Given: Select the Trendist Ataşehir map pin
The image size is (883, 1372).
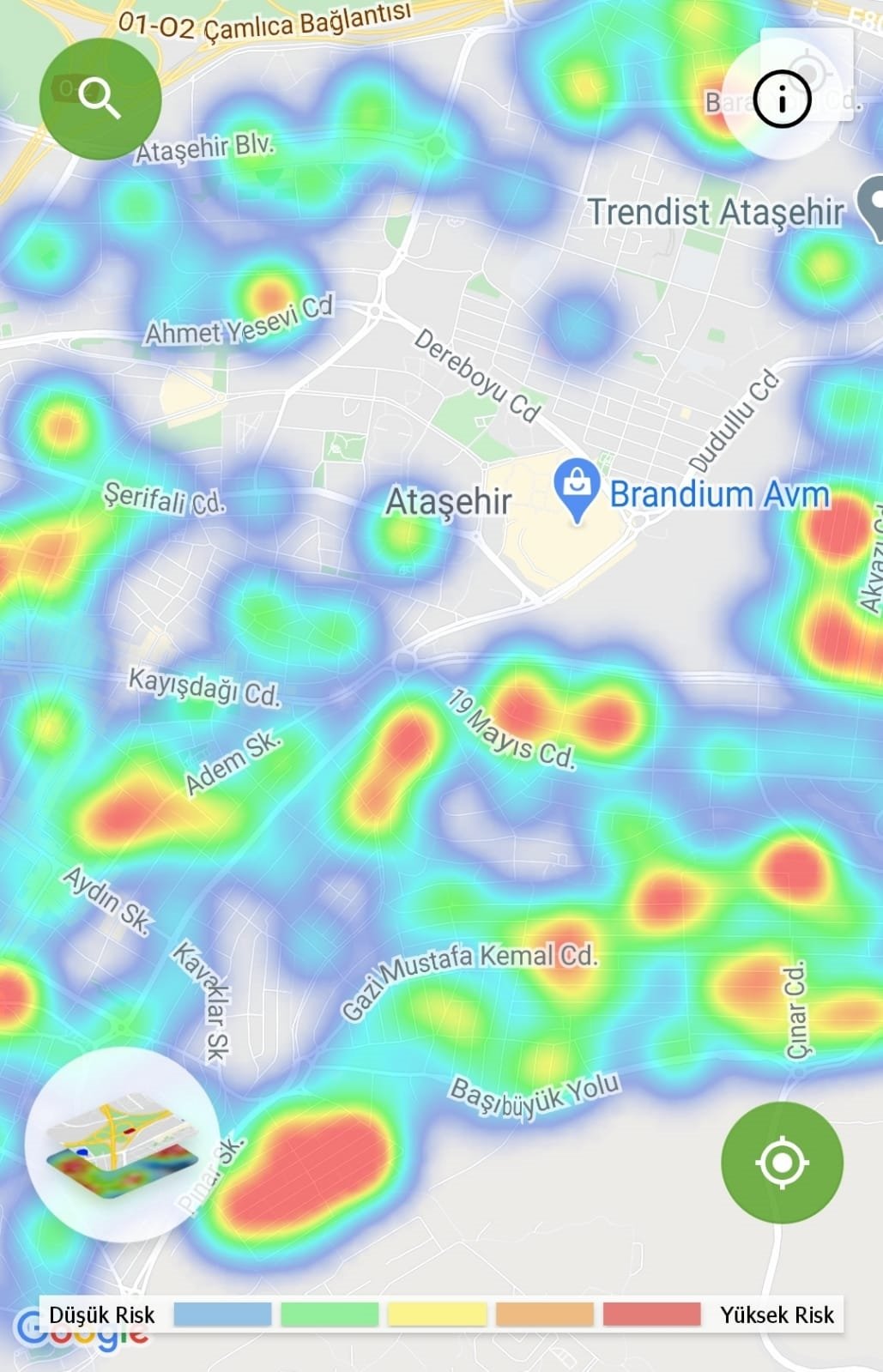Looking at the screenshot, I should tap(873, 206).
